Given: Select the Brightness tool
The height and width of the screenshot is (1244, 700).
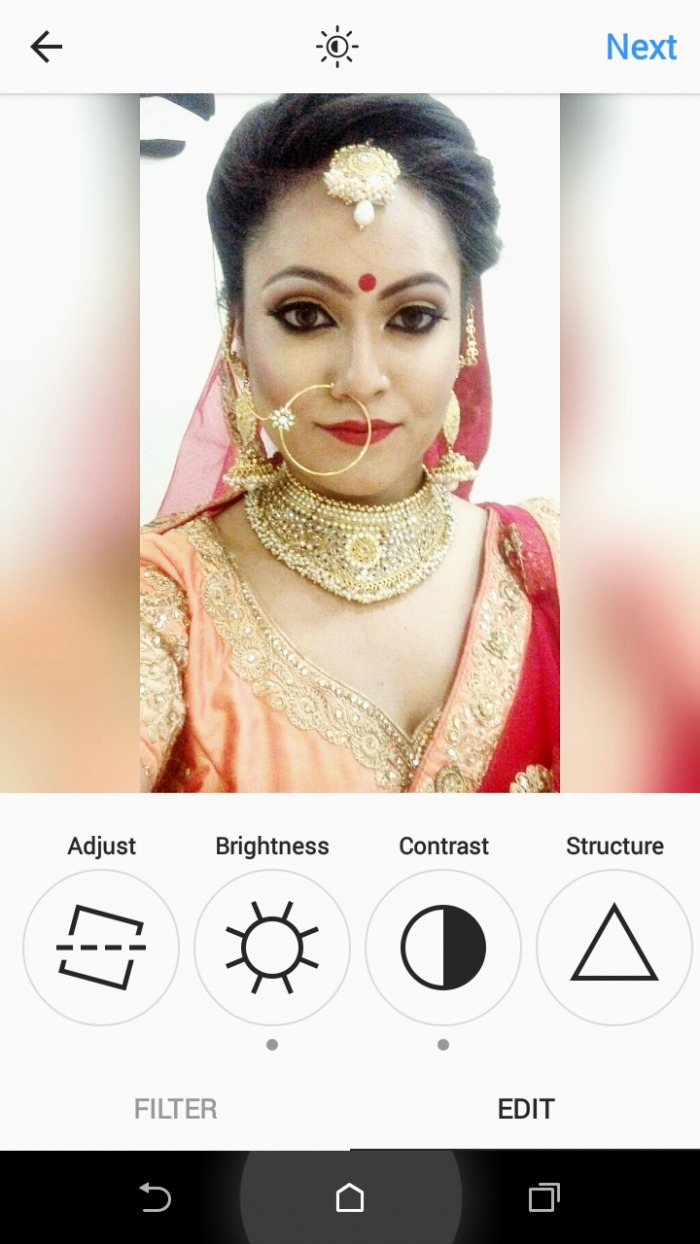Looking at the screenshot, I should (x=272, y=946).
